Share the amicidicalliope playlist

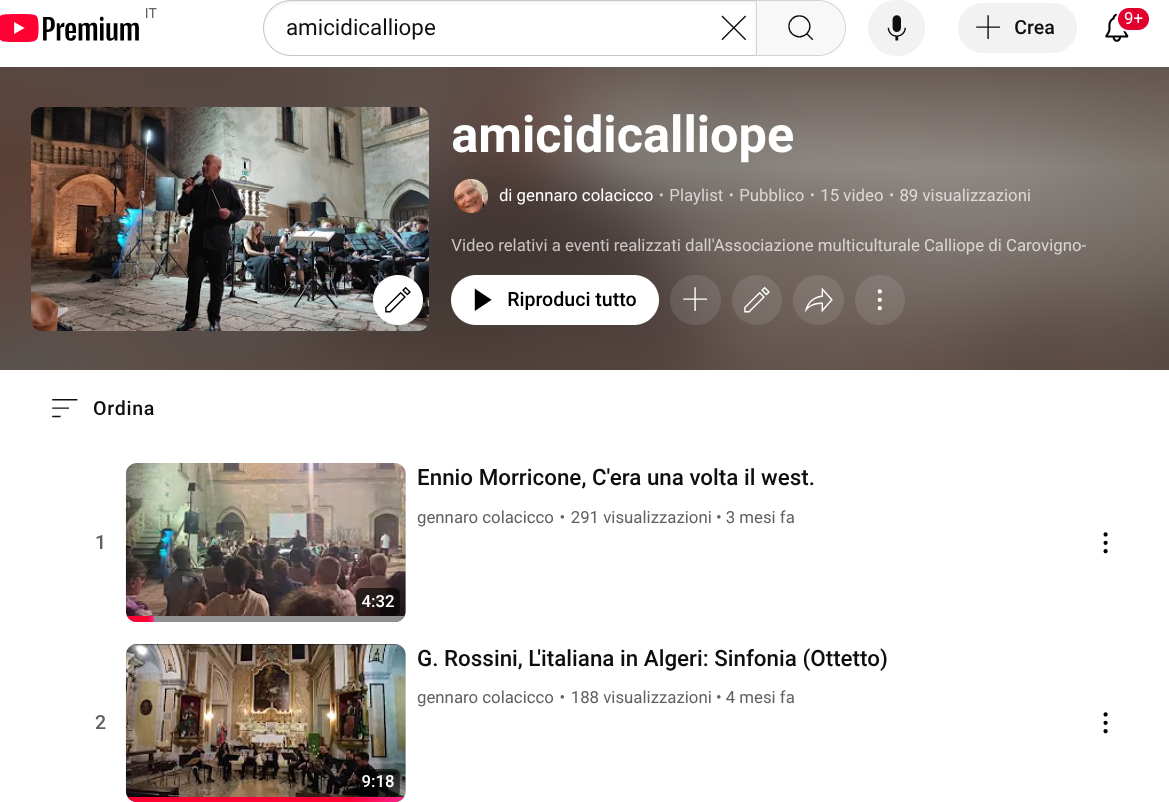pyautogui.click(x=819, y=300)
